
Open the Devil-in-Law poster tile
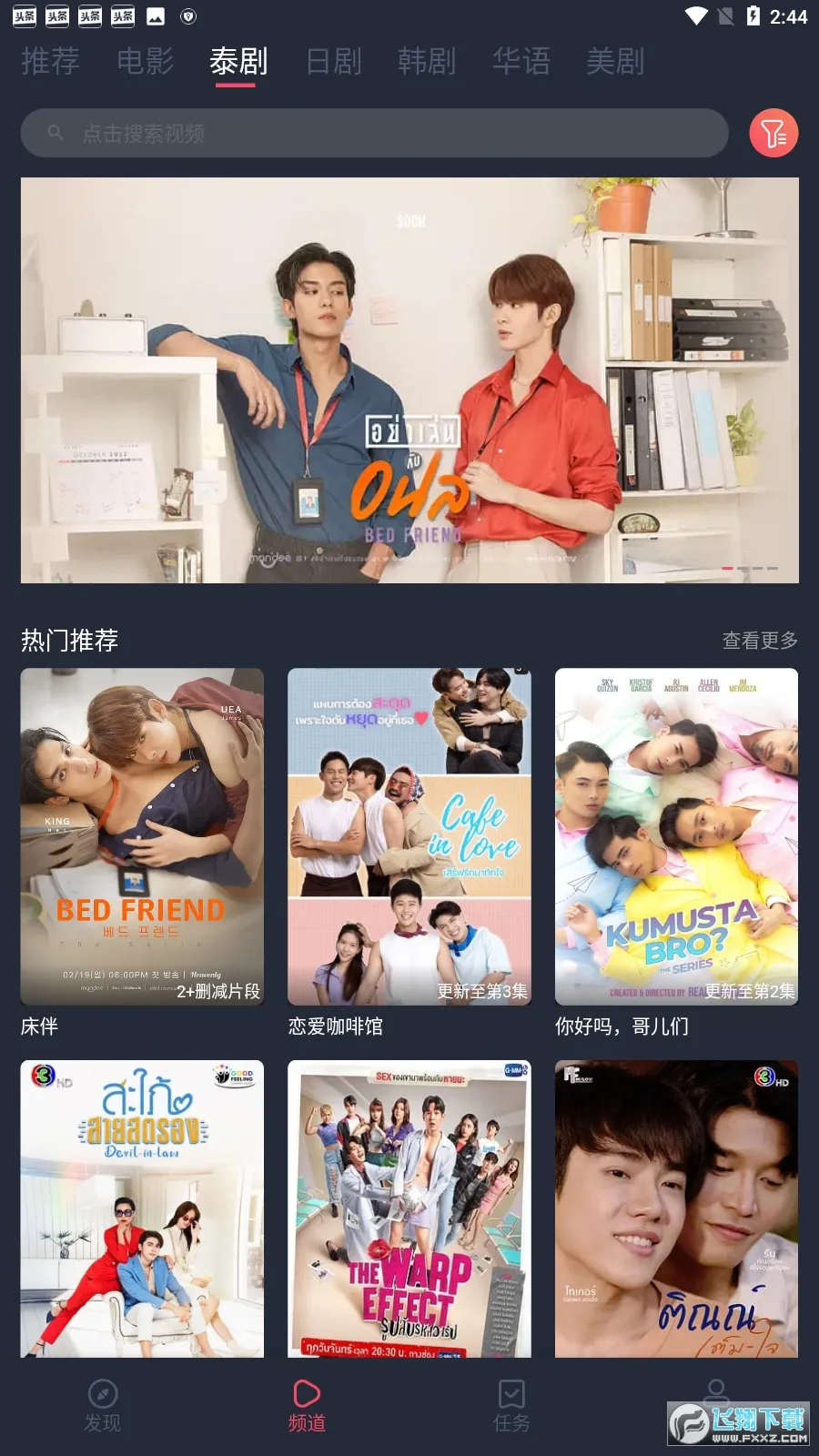coord(142,1208)
